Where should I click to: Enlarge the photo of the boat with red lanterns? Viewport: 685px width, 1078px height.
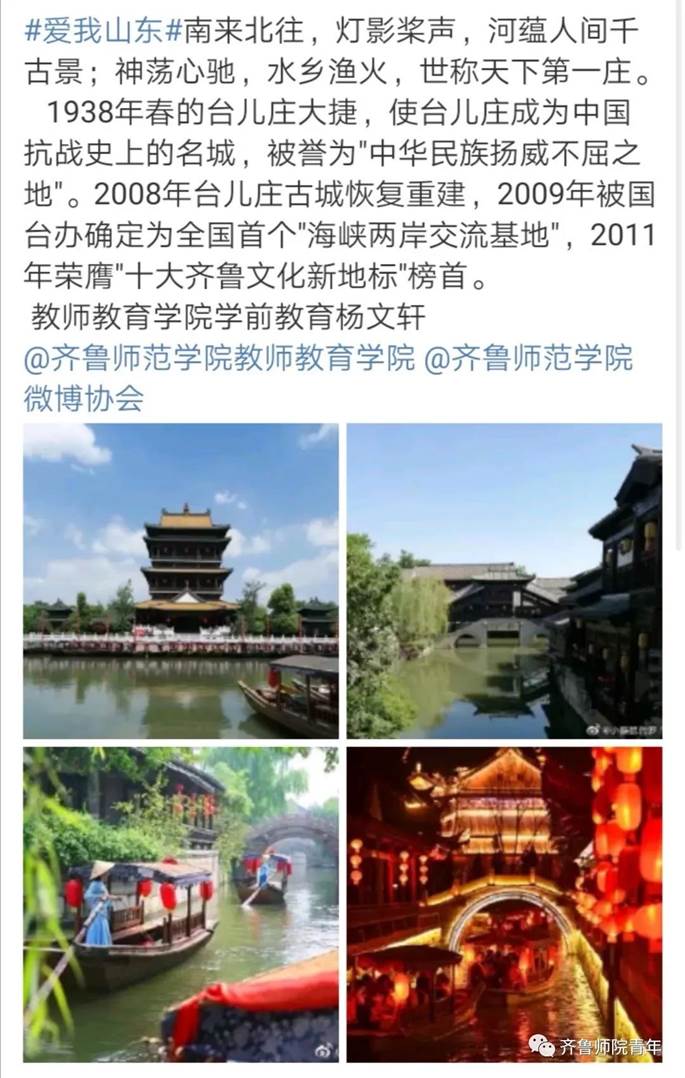pyautogui.click(x=181, y=904)
